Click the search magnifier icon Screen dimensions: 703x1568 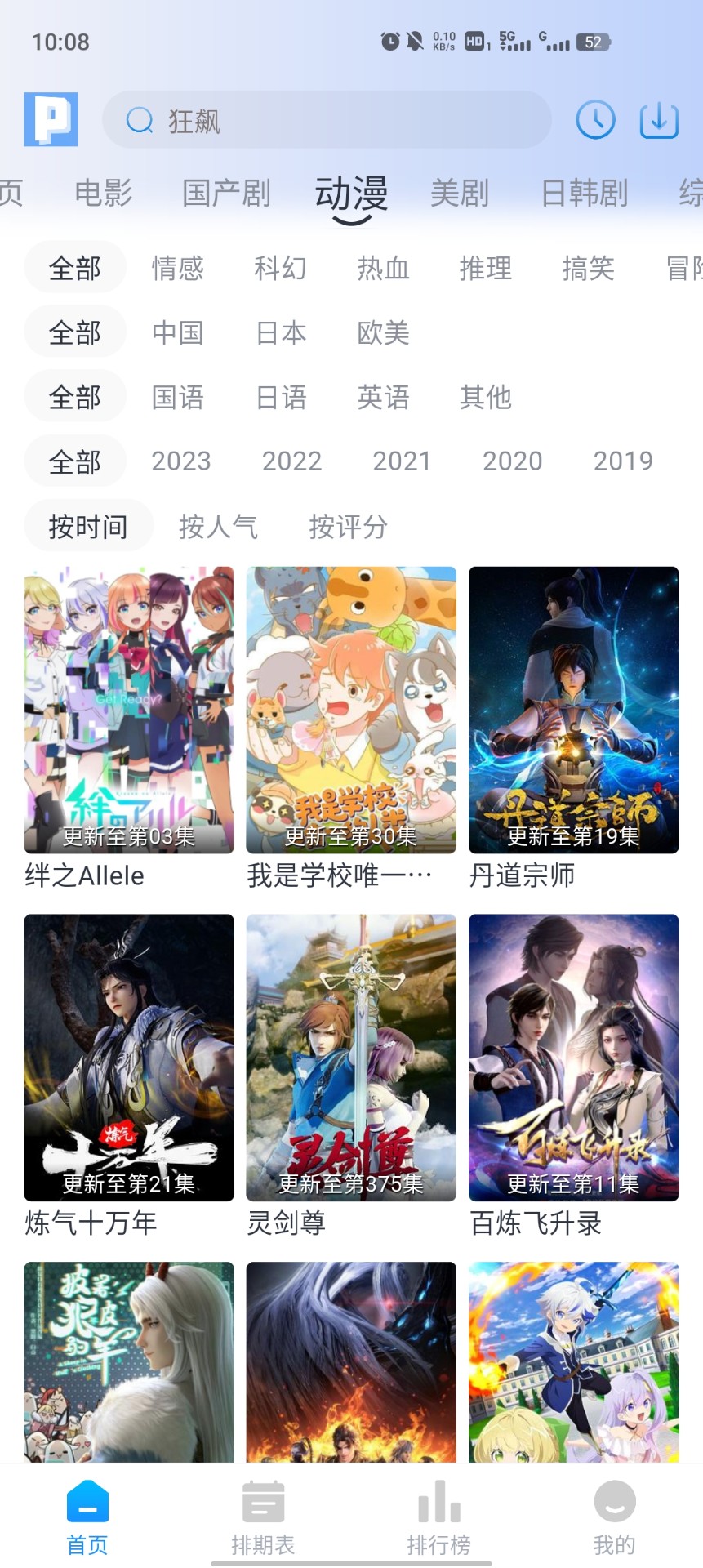pos(140,119)
